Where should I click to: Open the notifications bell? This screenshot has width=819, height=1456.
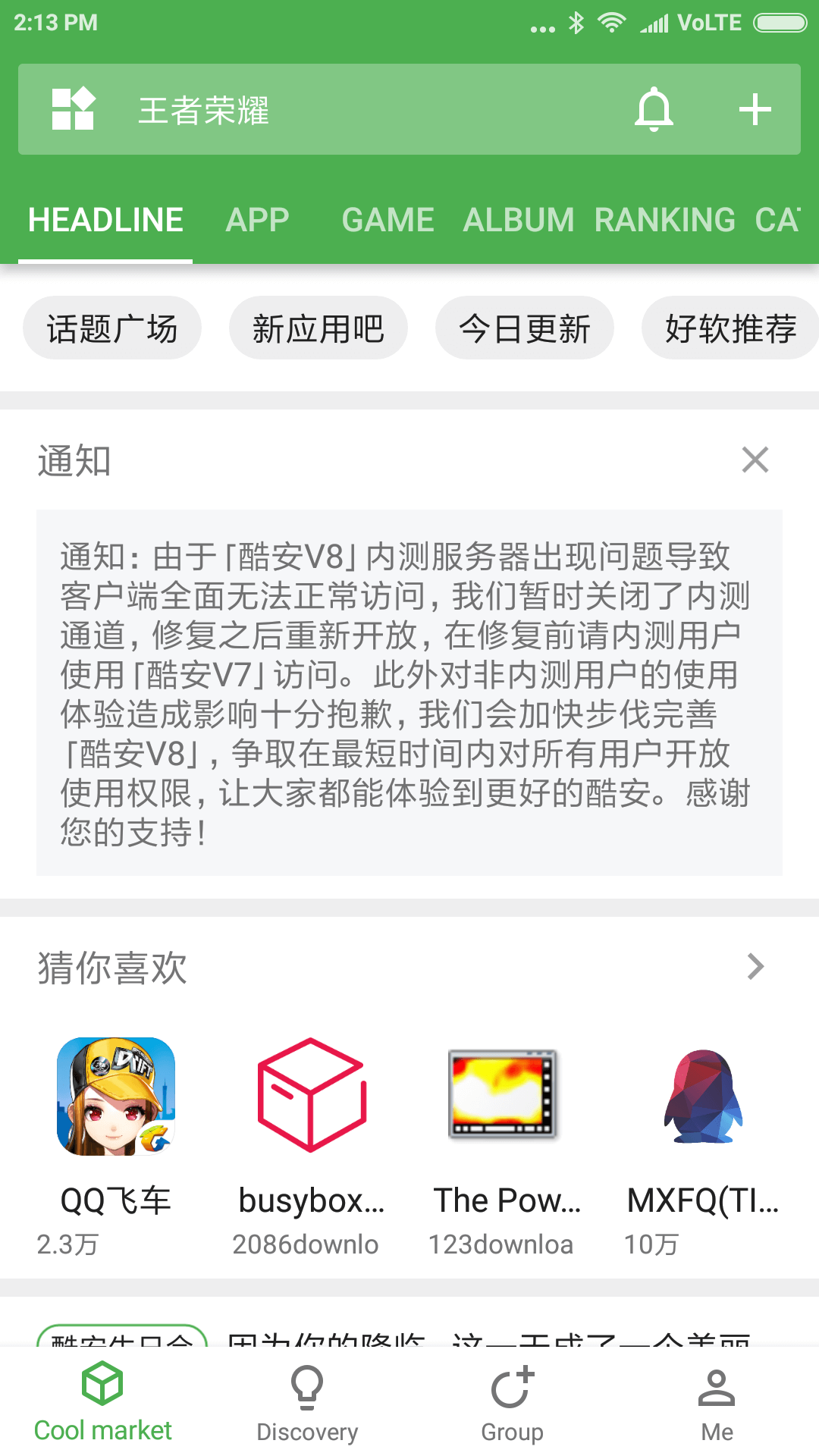tap(654, 109)
